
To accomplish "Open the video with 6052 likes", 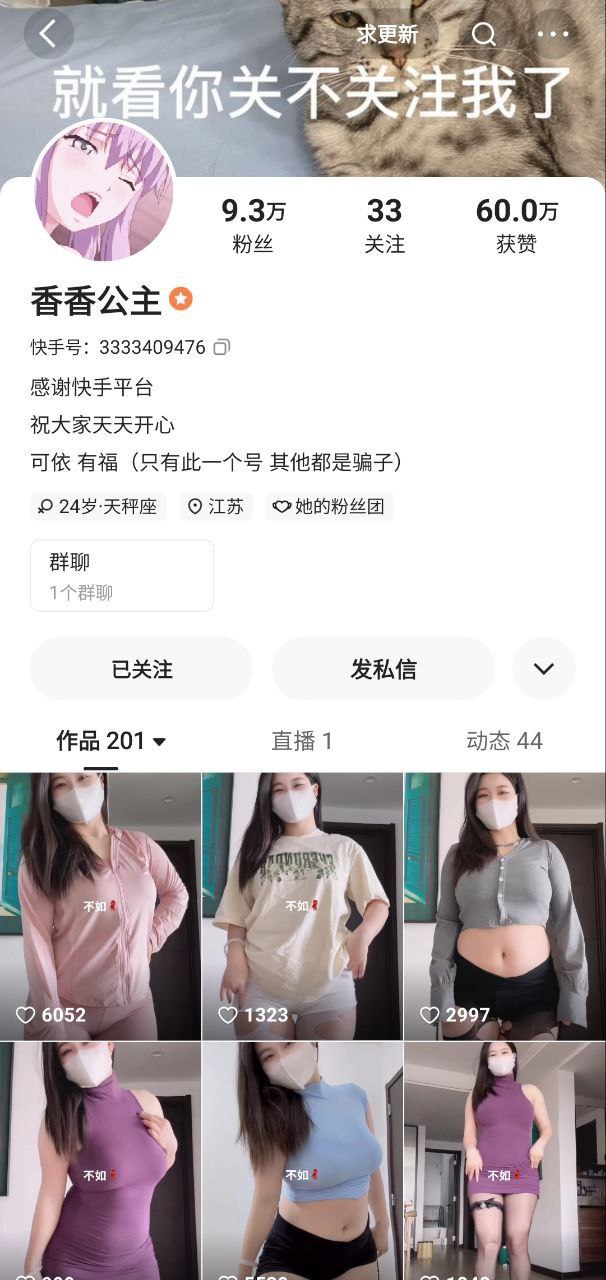I will 100,905.
